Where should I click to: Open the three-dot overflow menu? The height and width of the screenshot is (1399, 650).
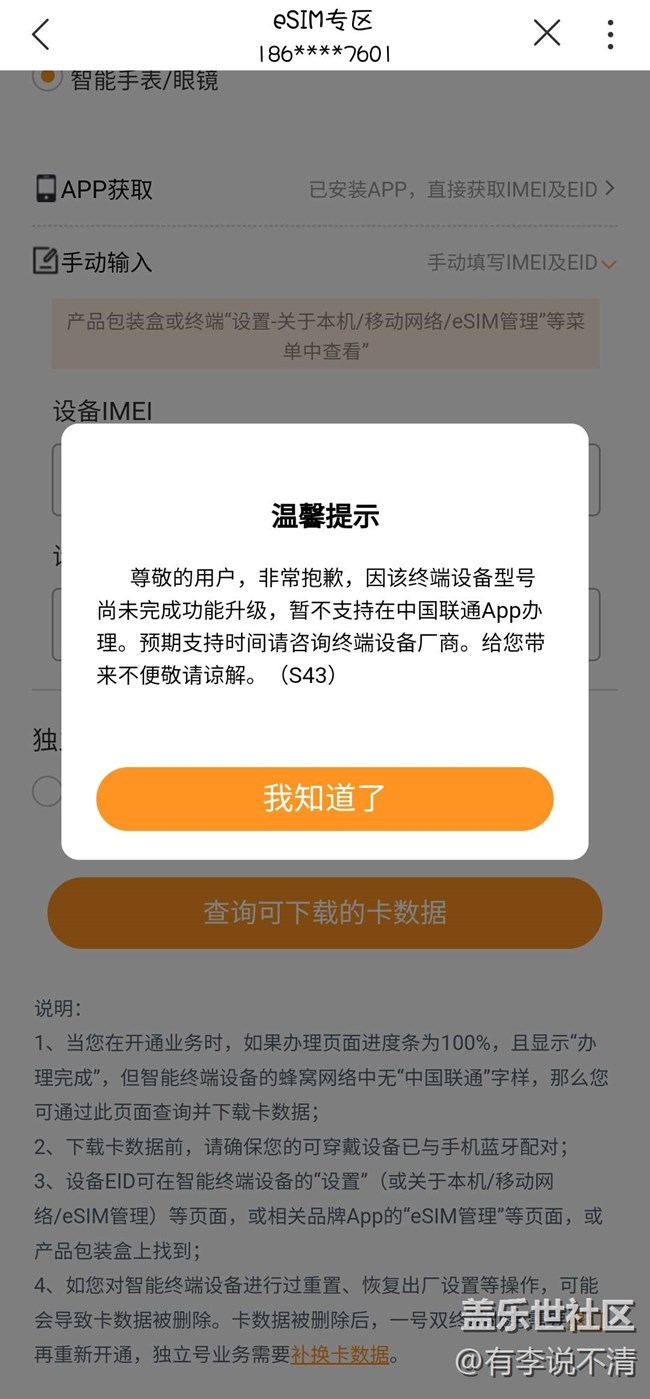610,34
